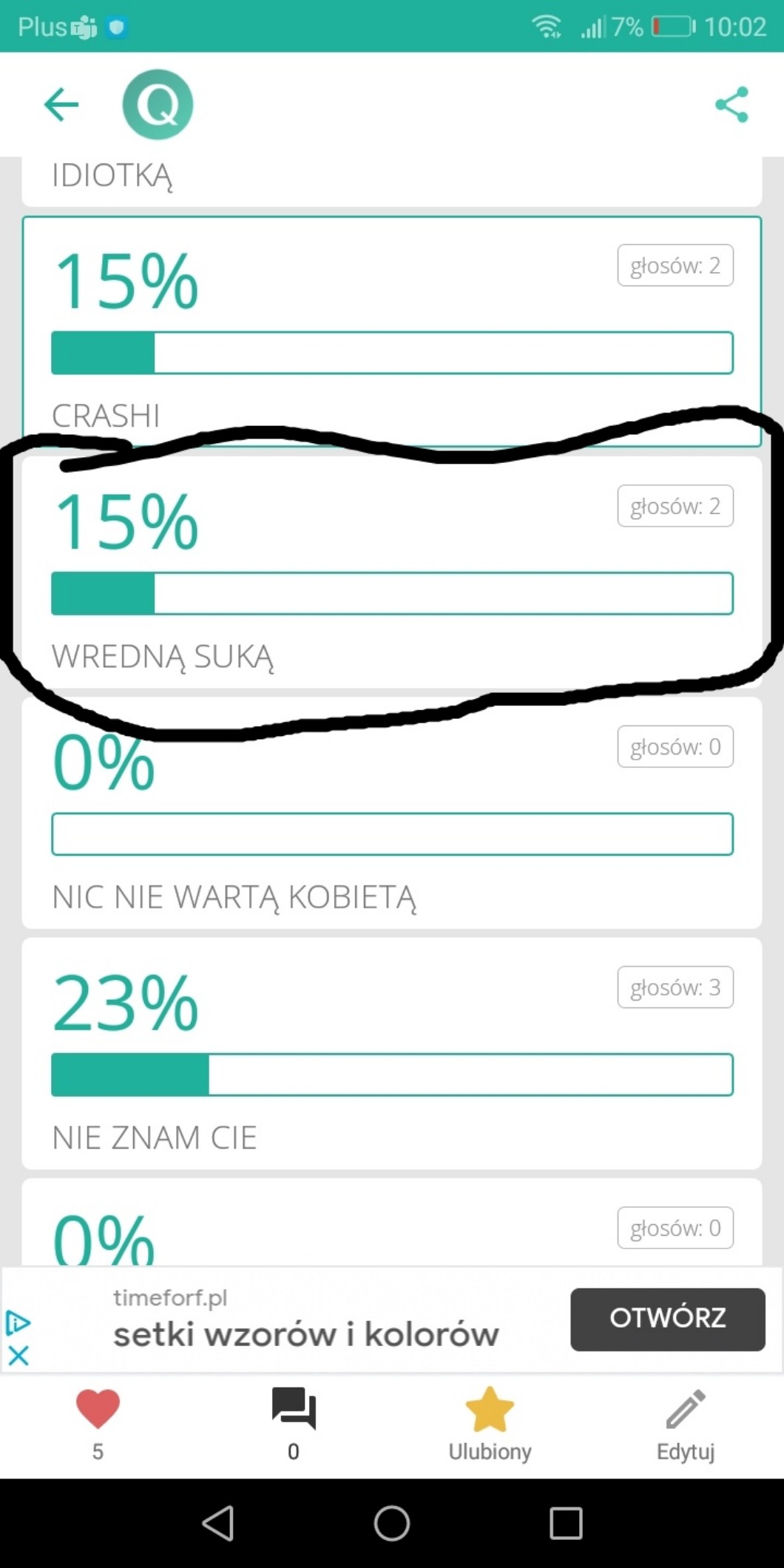Screen dimensions: 784x1568
Task: Select the NIE ZNAM CIE answer card
Action: coord(392,1054)
